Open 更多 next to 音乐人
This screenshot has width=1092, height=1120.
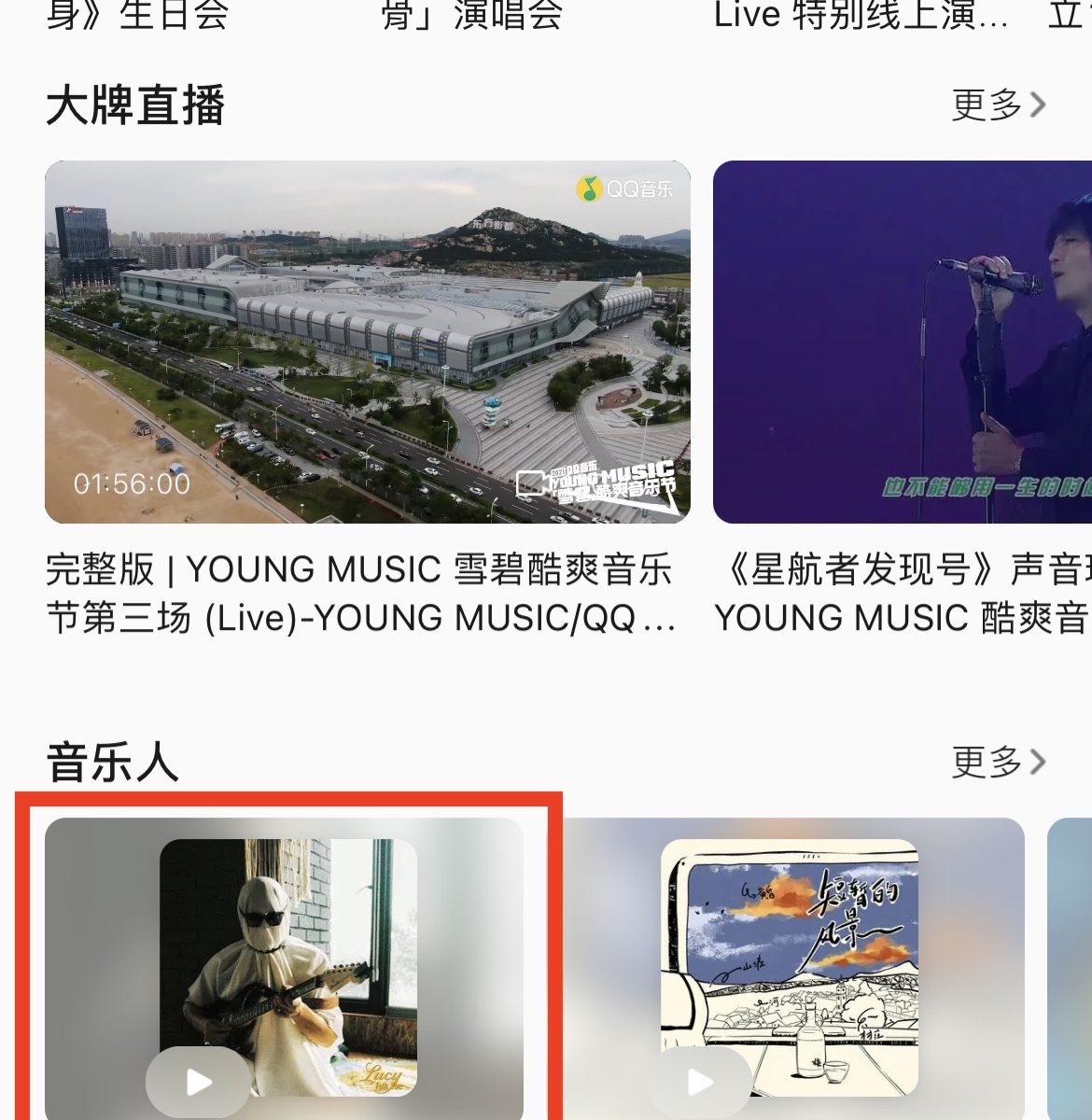[998, 763]
